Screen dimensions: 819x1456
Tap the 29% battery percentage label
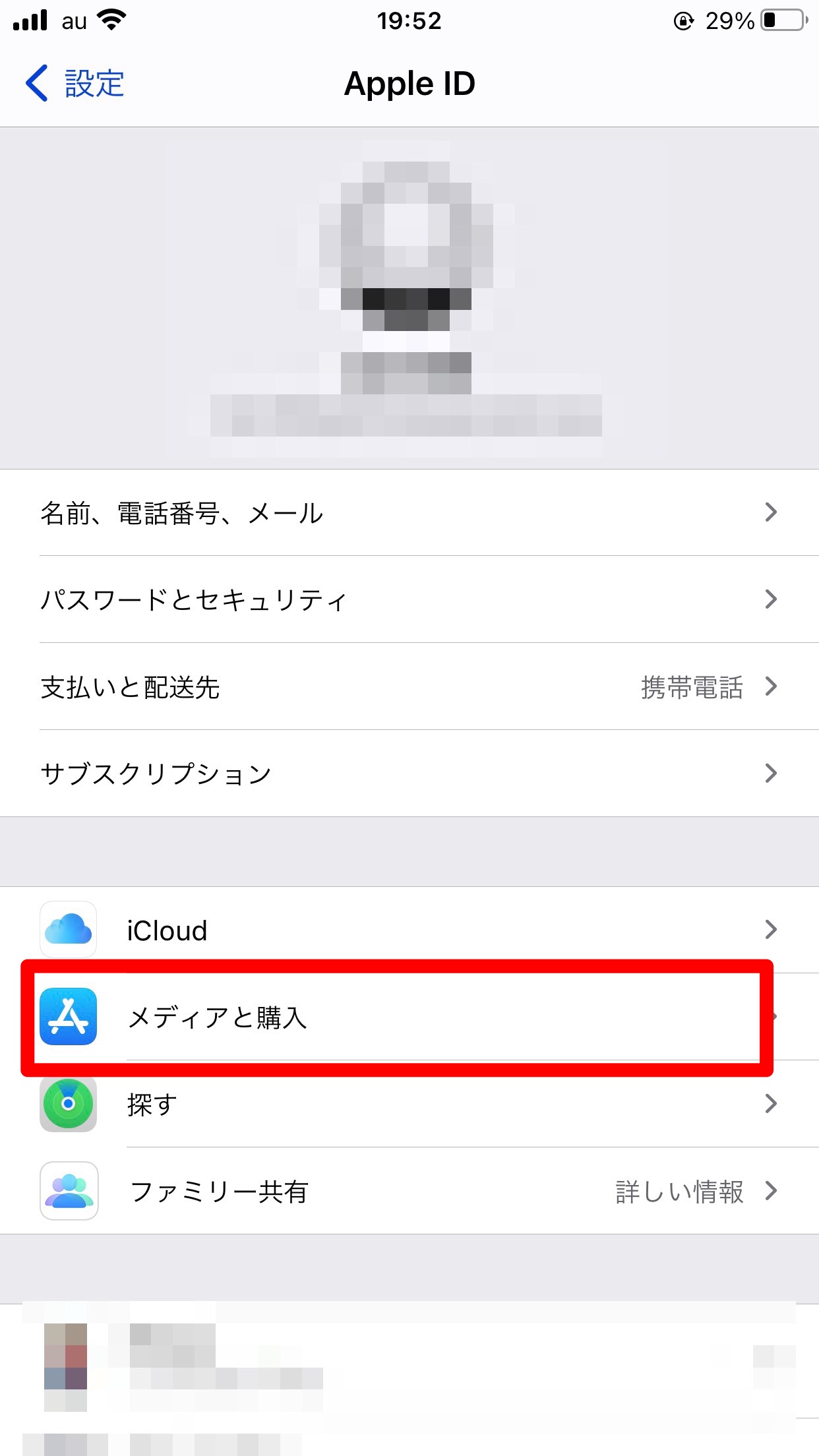[729, 20]
